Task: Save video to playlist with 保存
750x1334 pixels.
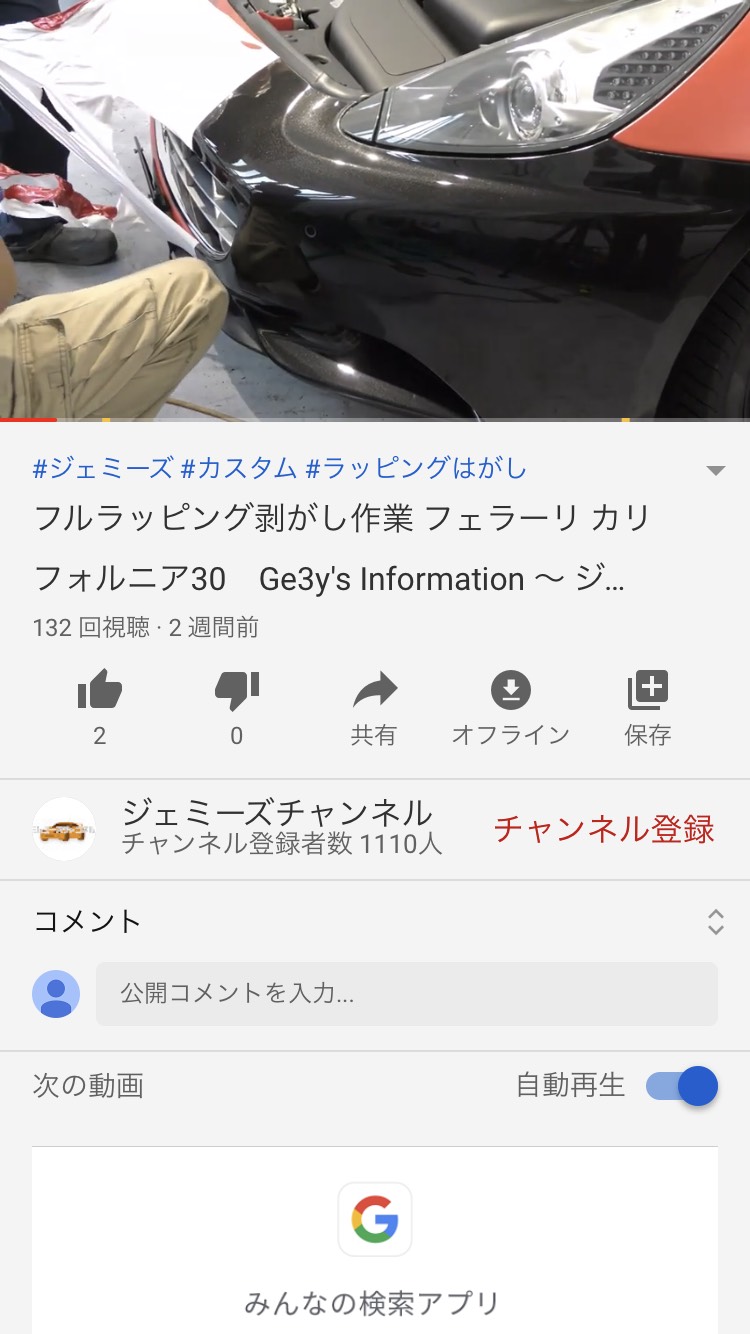Action: (647, 692)
